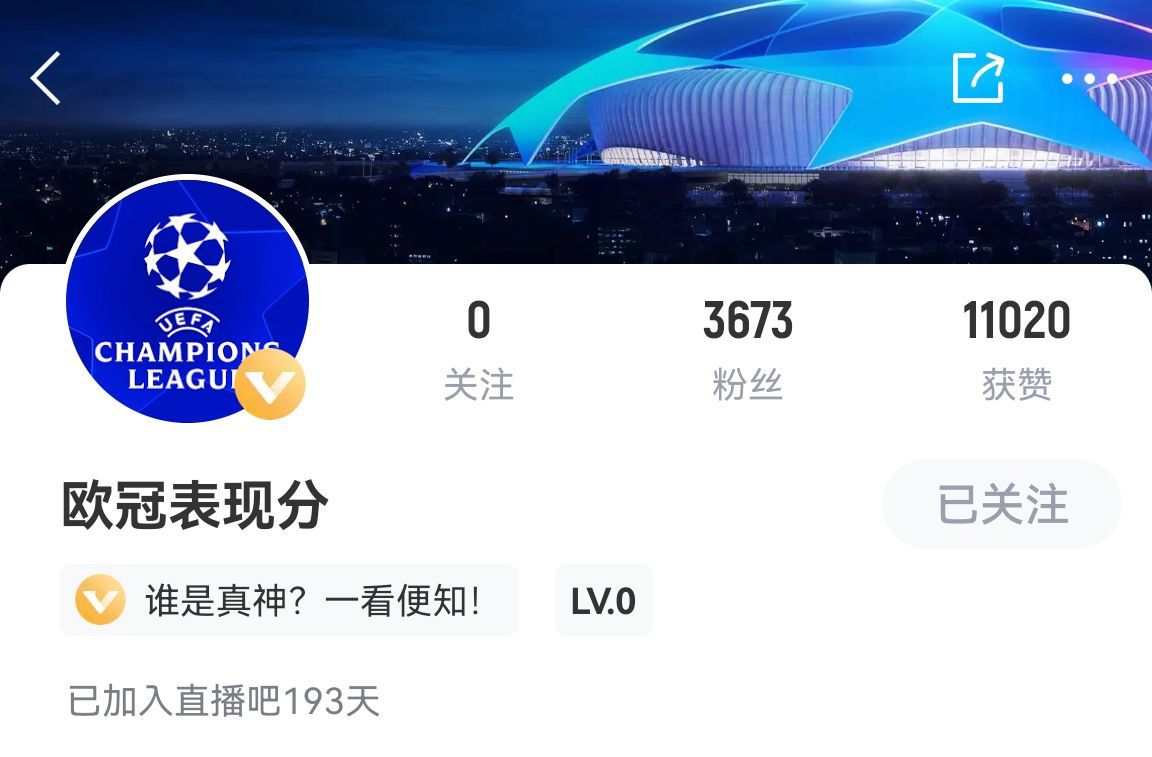Open the three-dot overflow menu
The image size is (1152, 757).
[1089, 79]
